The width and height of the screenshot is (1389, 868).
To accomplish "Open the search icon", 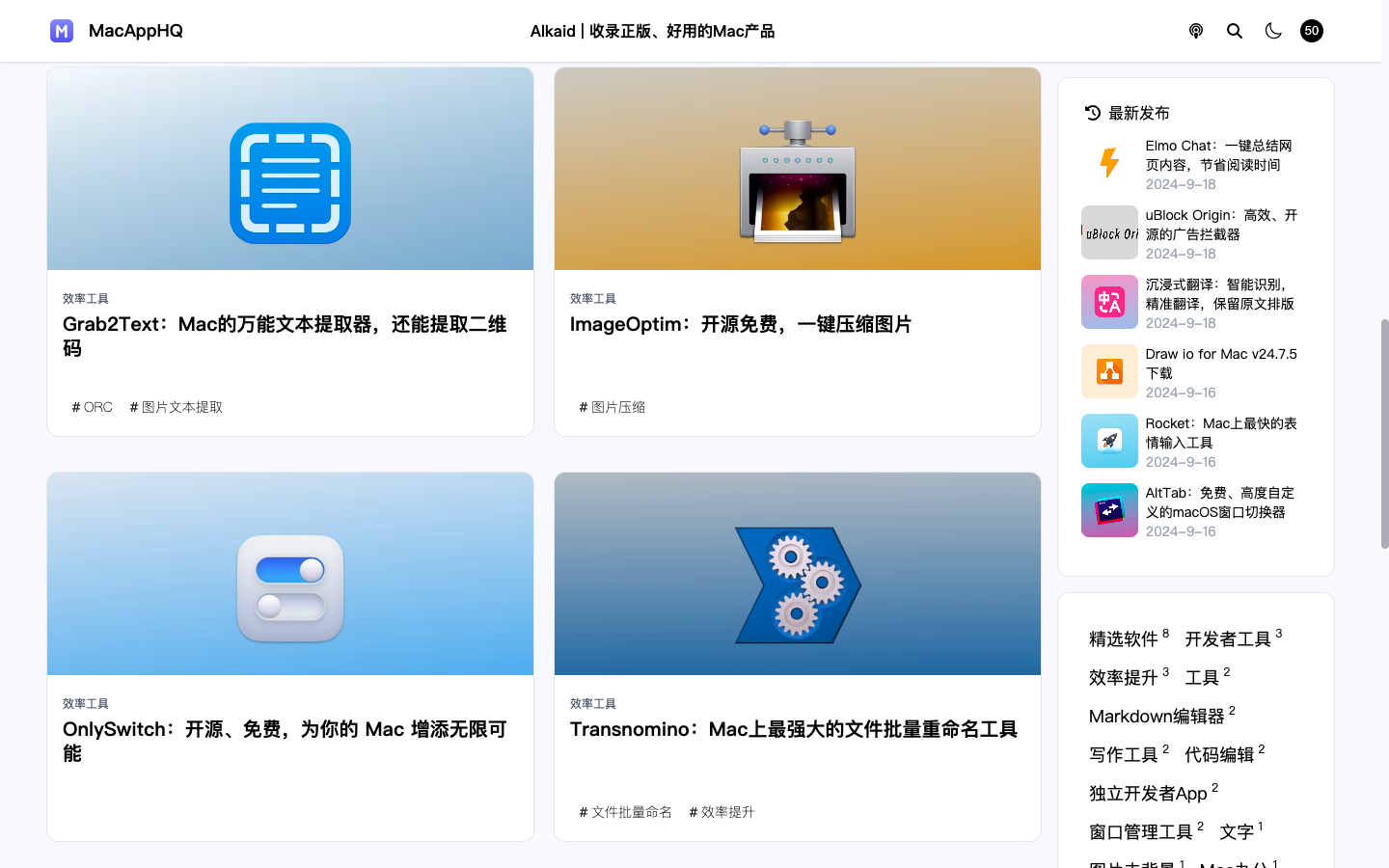I will 1235,31.
